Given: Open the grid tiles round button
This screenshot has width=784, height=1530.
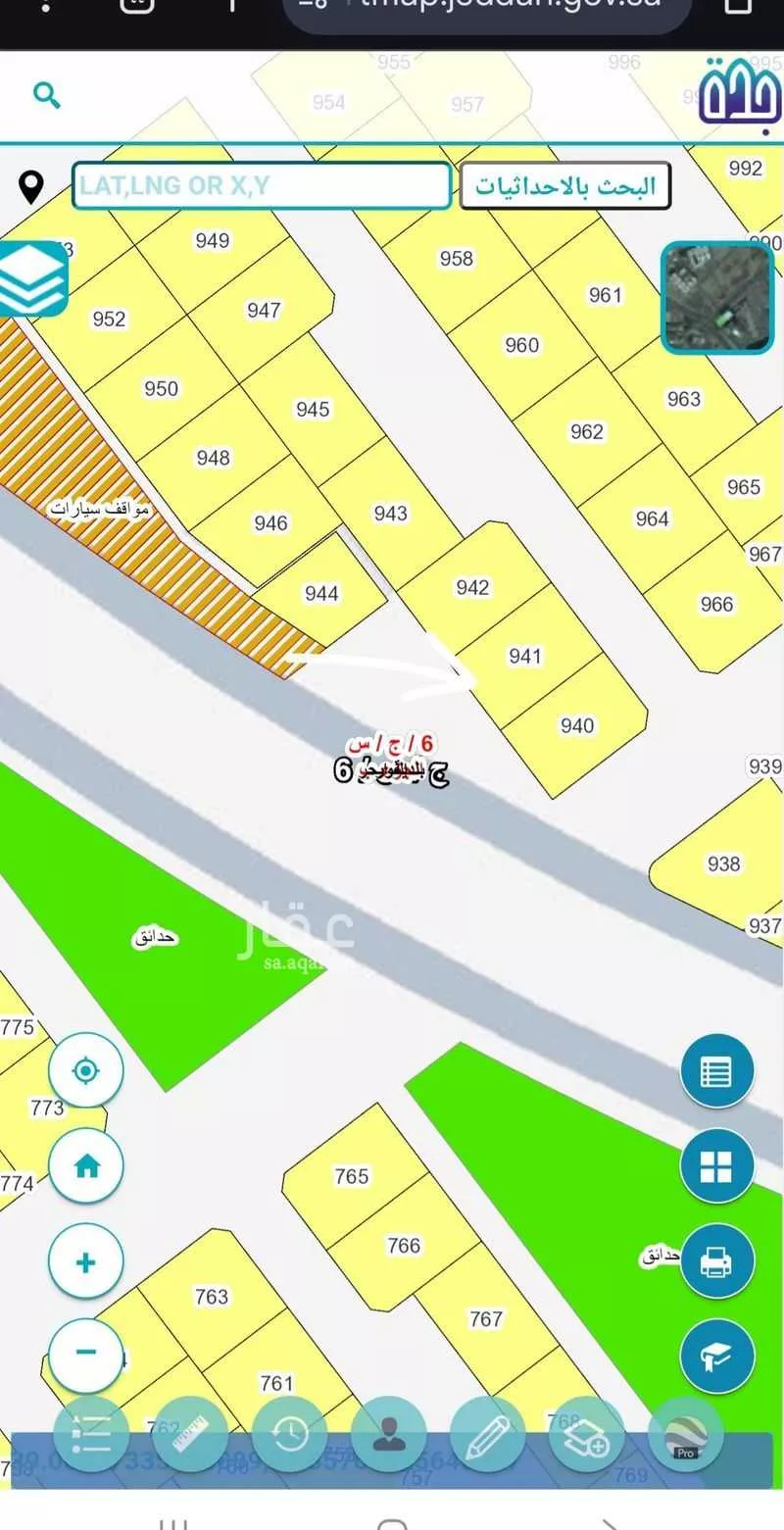Looking at the screenshot, I should click(x=717, y=1166).
